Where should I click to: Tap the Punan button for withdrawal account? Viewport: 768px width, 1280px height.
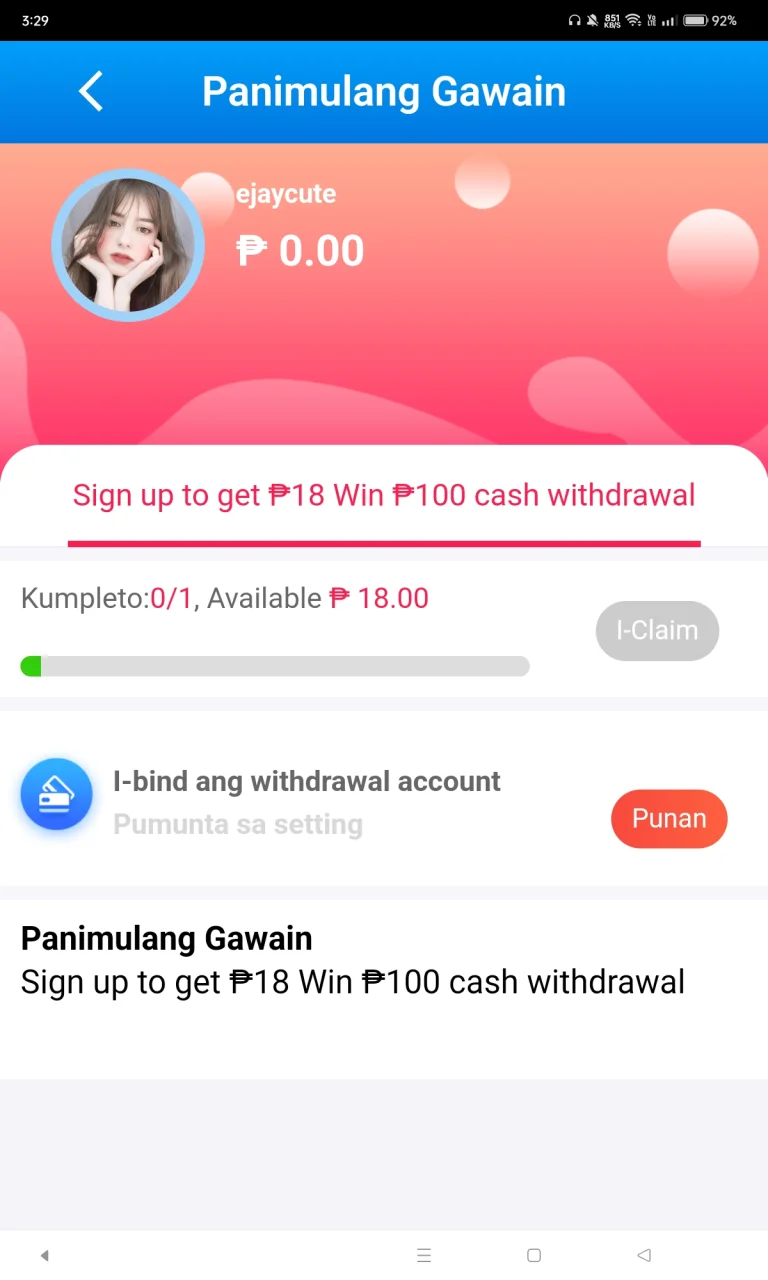tap(668, 819)
